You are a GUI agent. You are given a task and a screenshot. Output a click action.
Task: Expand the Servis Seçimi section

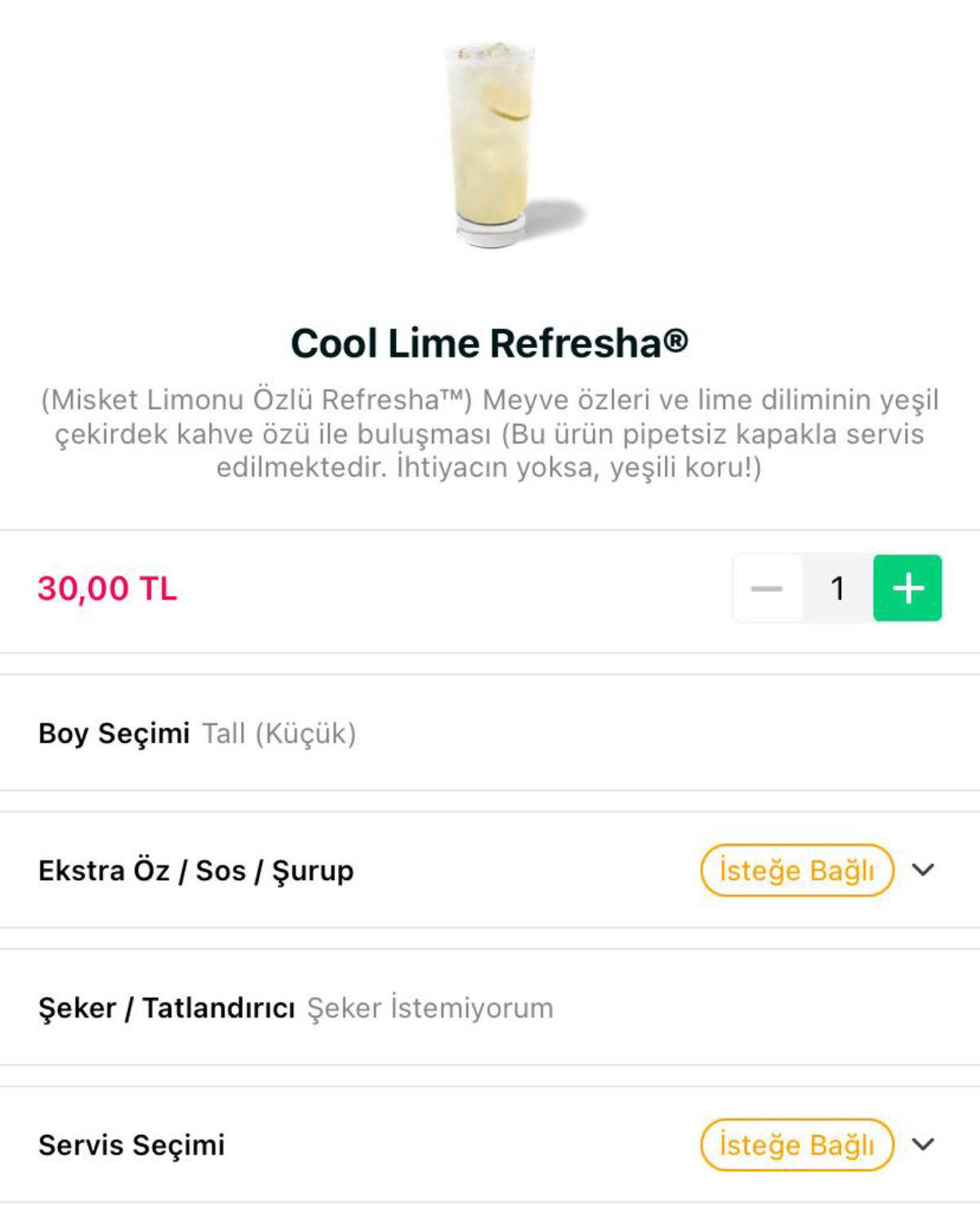coord(923,1145)
